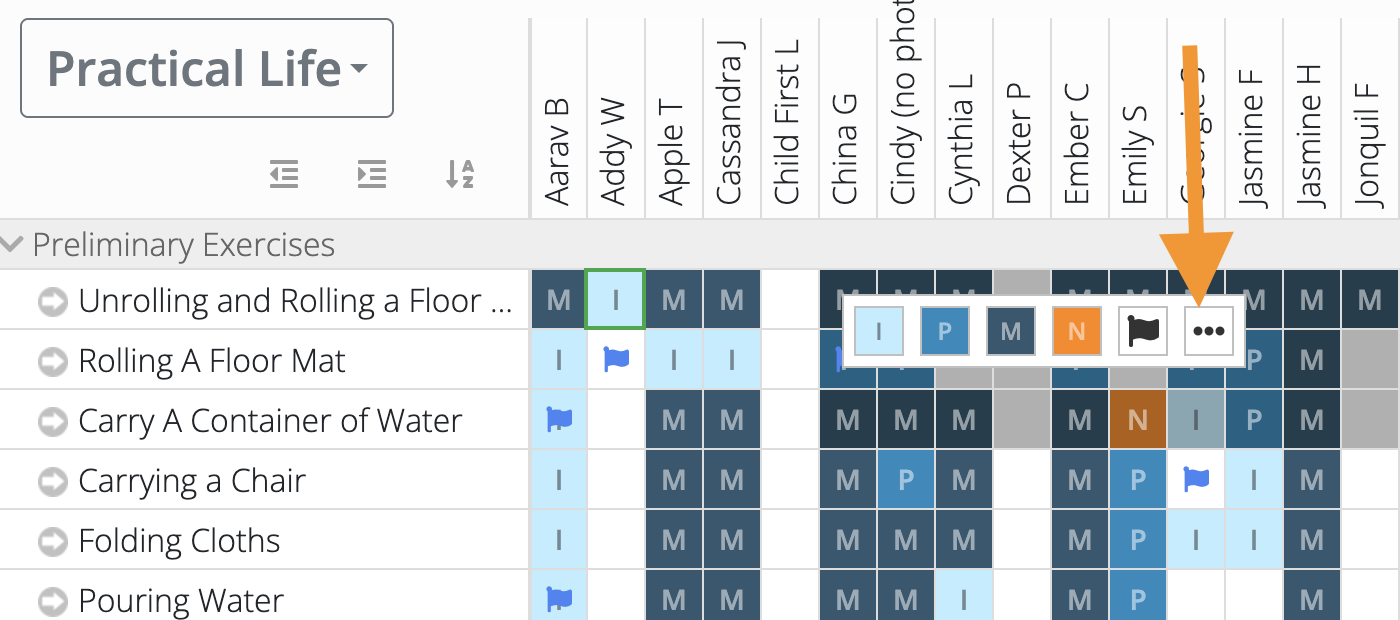Collapse the Preliminary Exercises section

tap(13, 244)
